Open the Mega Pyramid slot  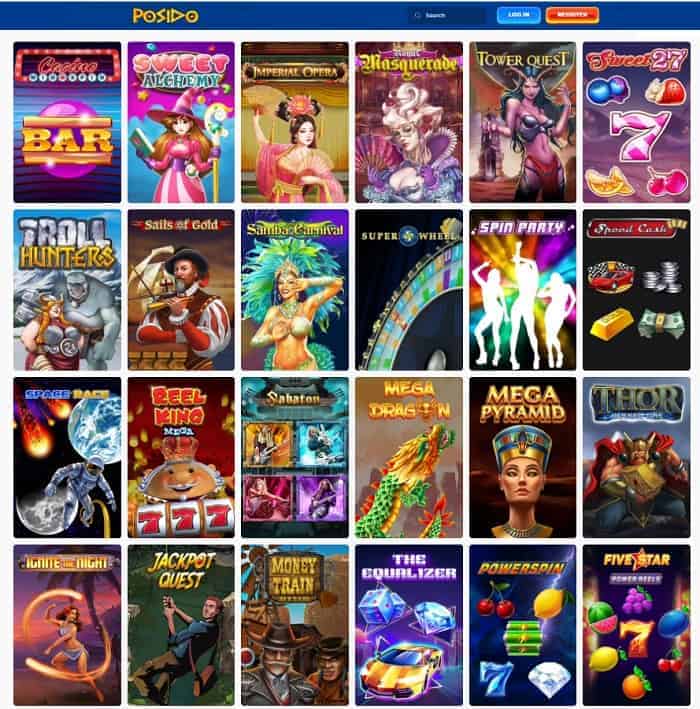pyautogui.click(x=522, y=457)
